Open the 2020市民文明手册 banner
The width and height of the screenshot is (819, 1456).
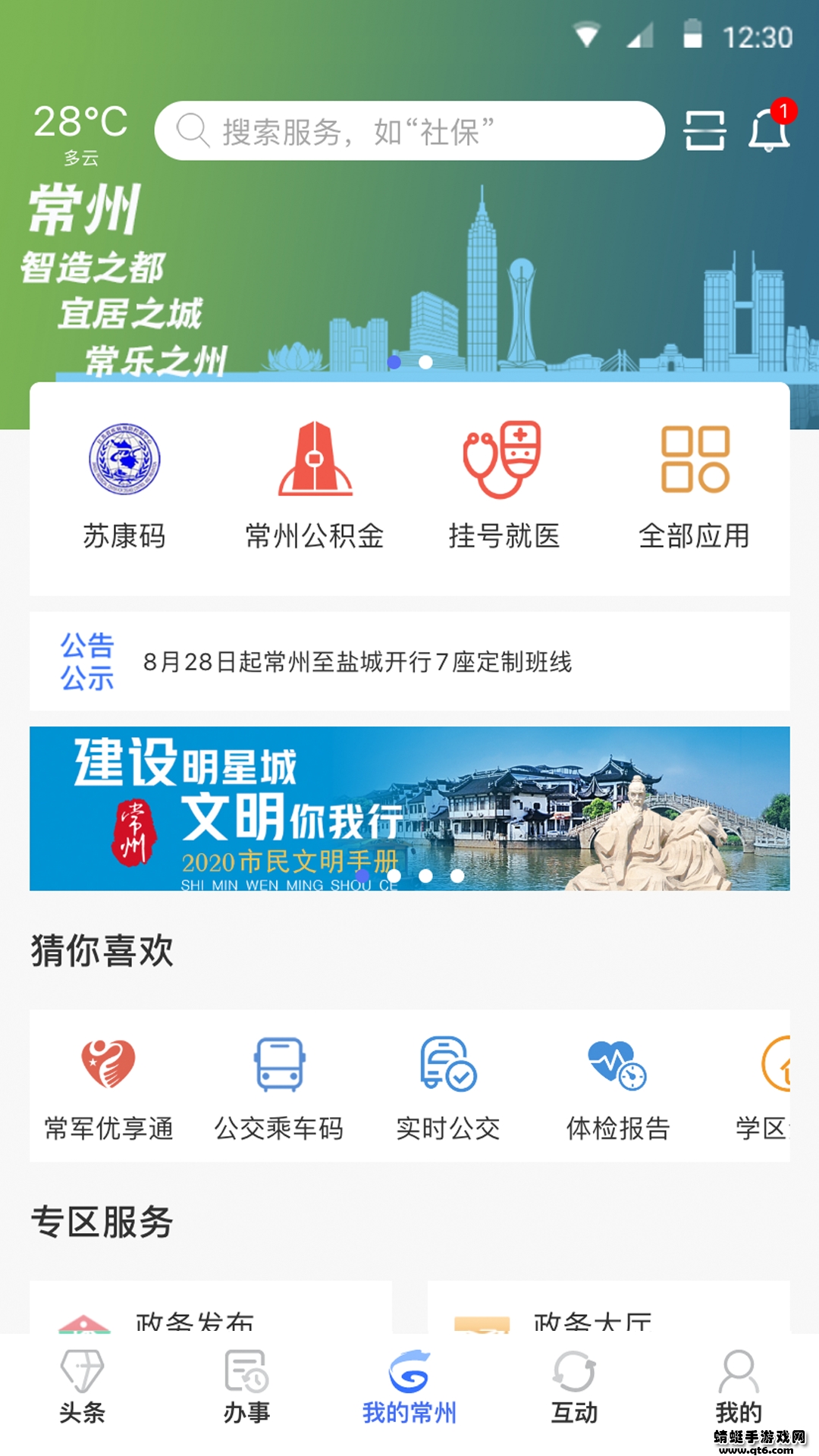click(409, 808)
